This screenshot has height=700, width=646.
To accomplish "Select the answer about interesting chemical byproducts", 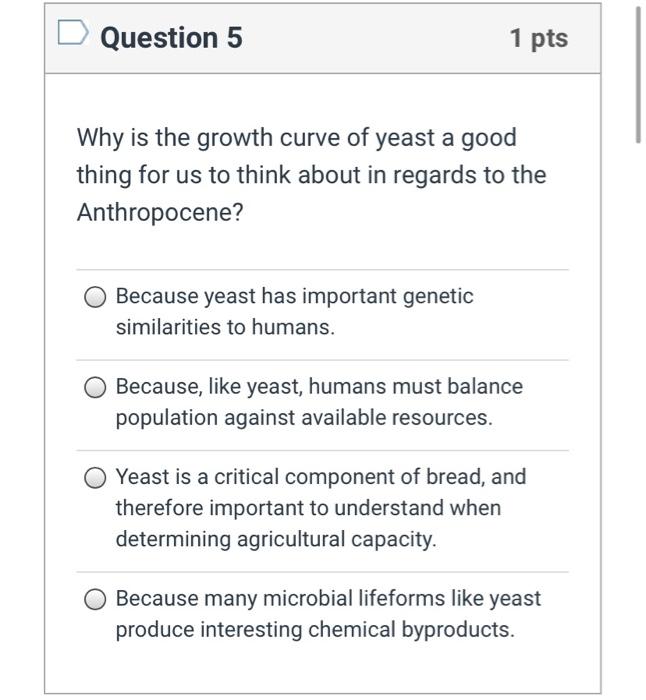I will pos(97,599).
